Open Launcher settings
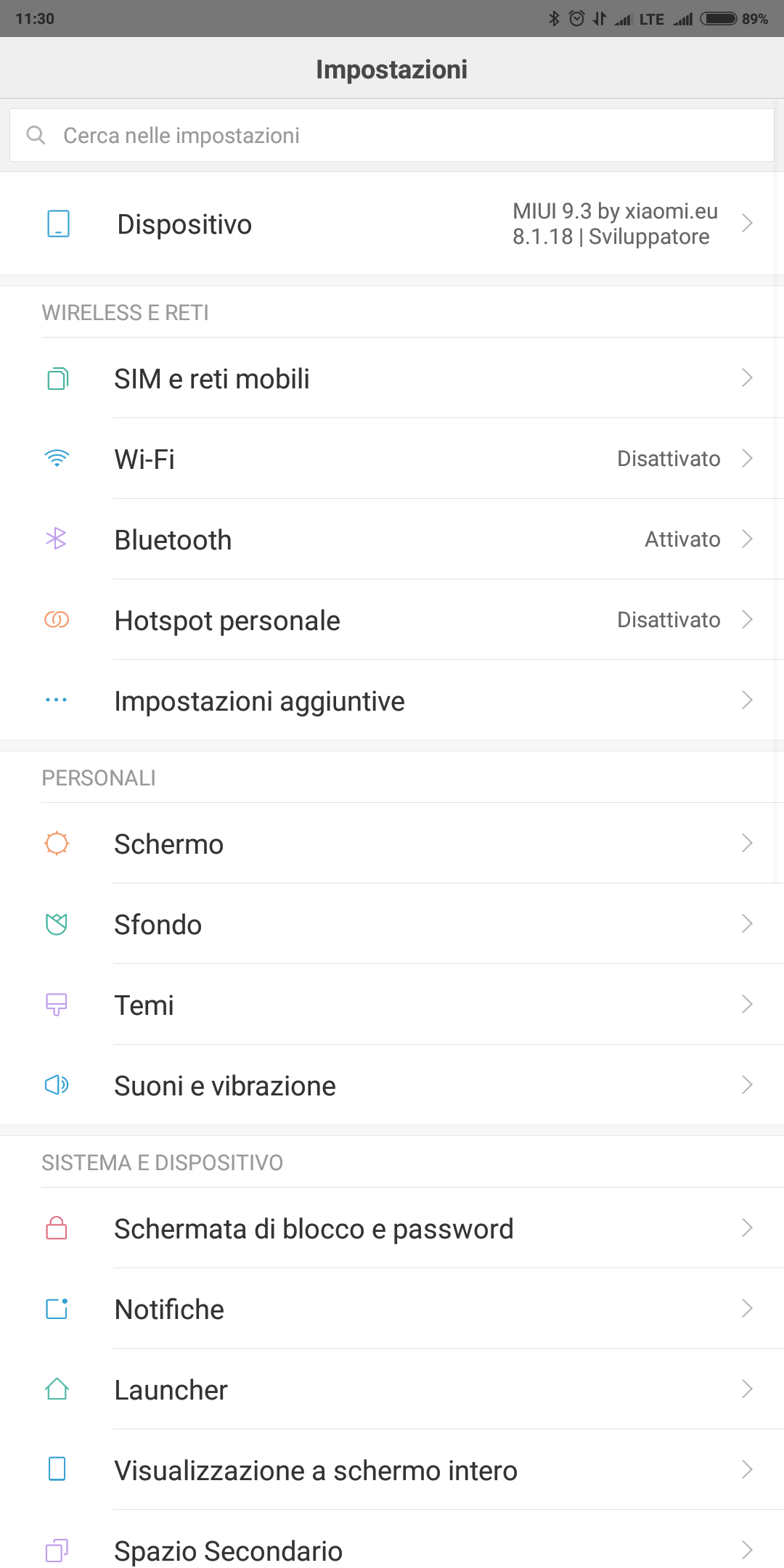 tap(392, 1389)
